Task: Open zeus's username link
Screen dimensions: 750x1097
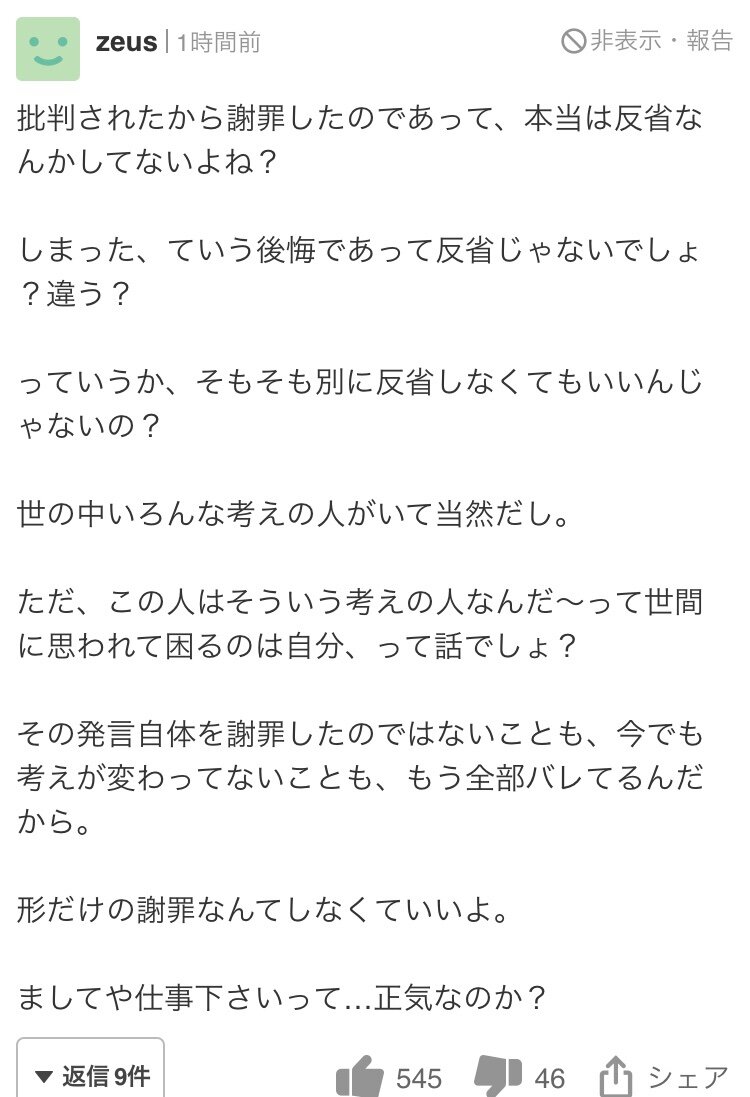Action: (x=126, y=43)
